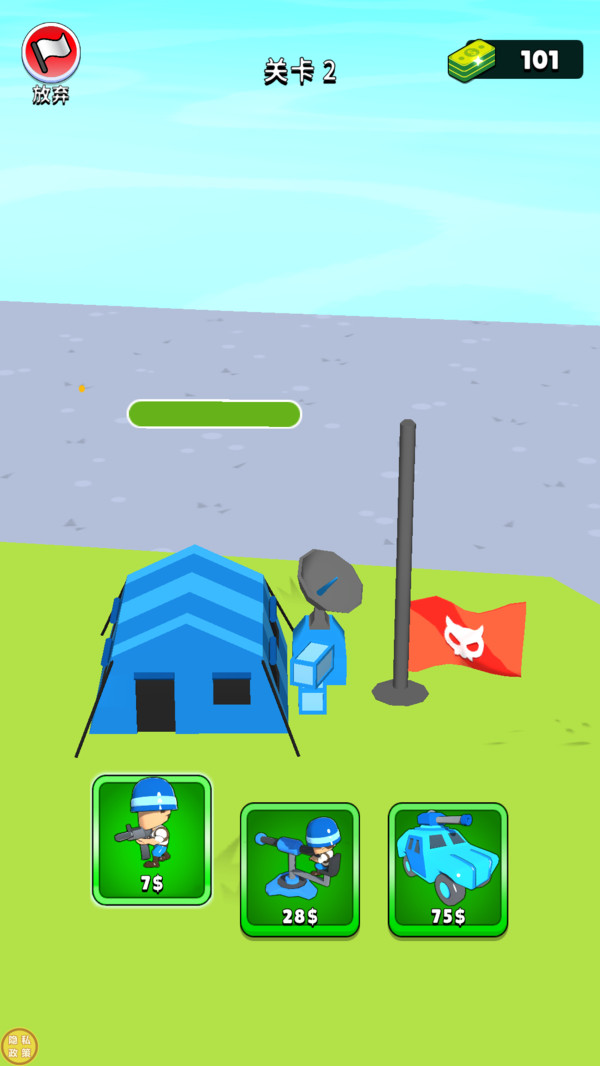The height and width of the screenshot is (1066, 600).
Task: Buy the rifle soldier for 7$
Action: (x=152, y=840)
